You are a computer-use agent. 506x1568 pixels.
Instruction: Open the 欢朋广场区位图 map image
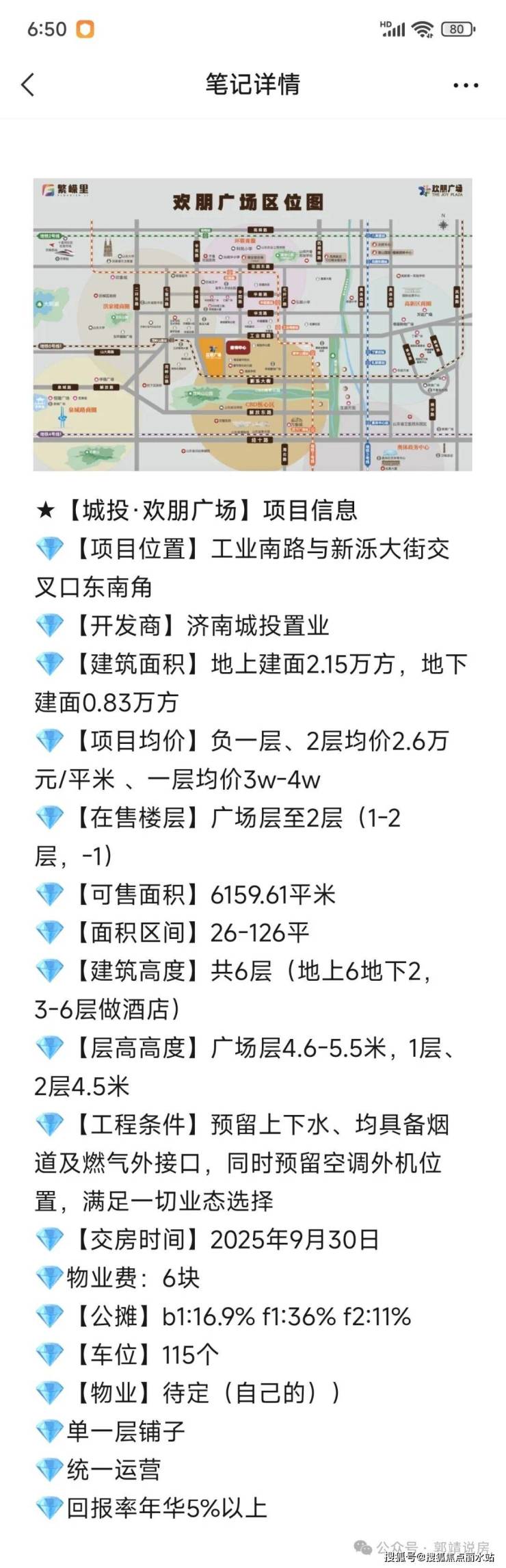(x=252, y=325)
